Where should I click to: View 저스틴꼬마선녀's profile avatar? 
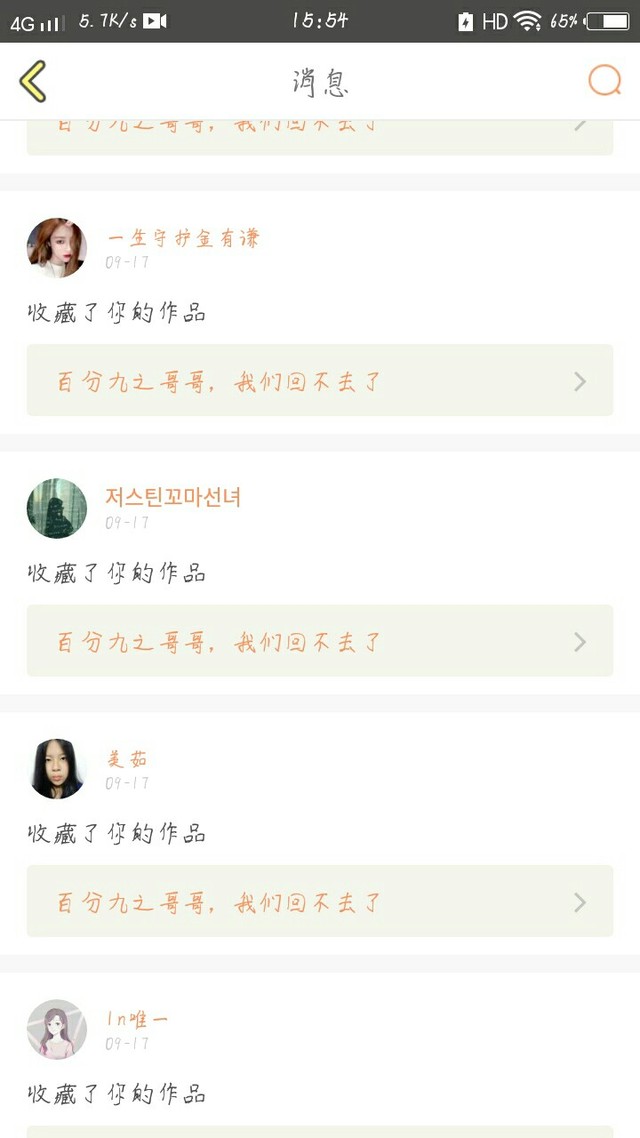click(x=56, y=508)
